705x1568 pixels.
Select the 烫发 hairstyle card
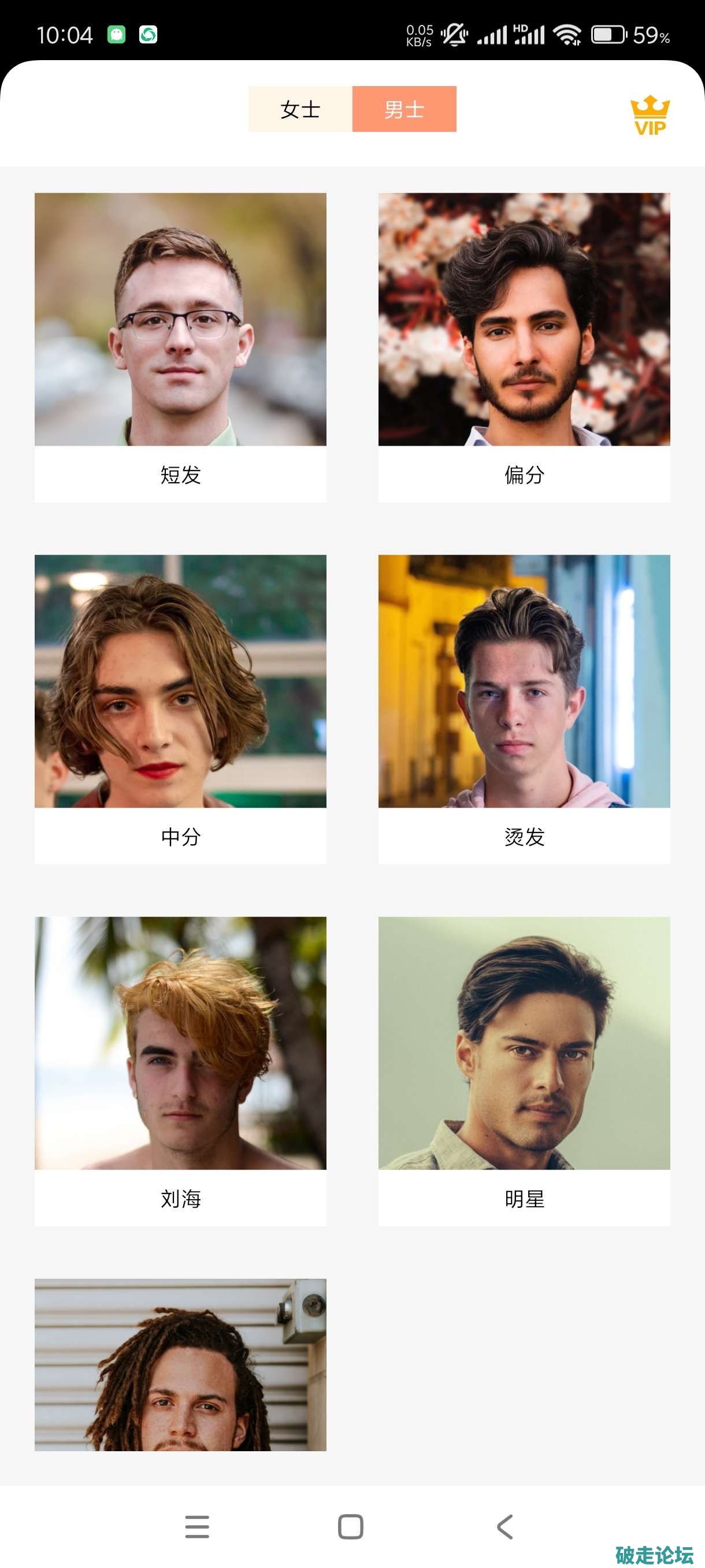[524, 708]
